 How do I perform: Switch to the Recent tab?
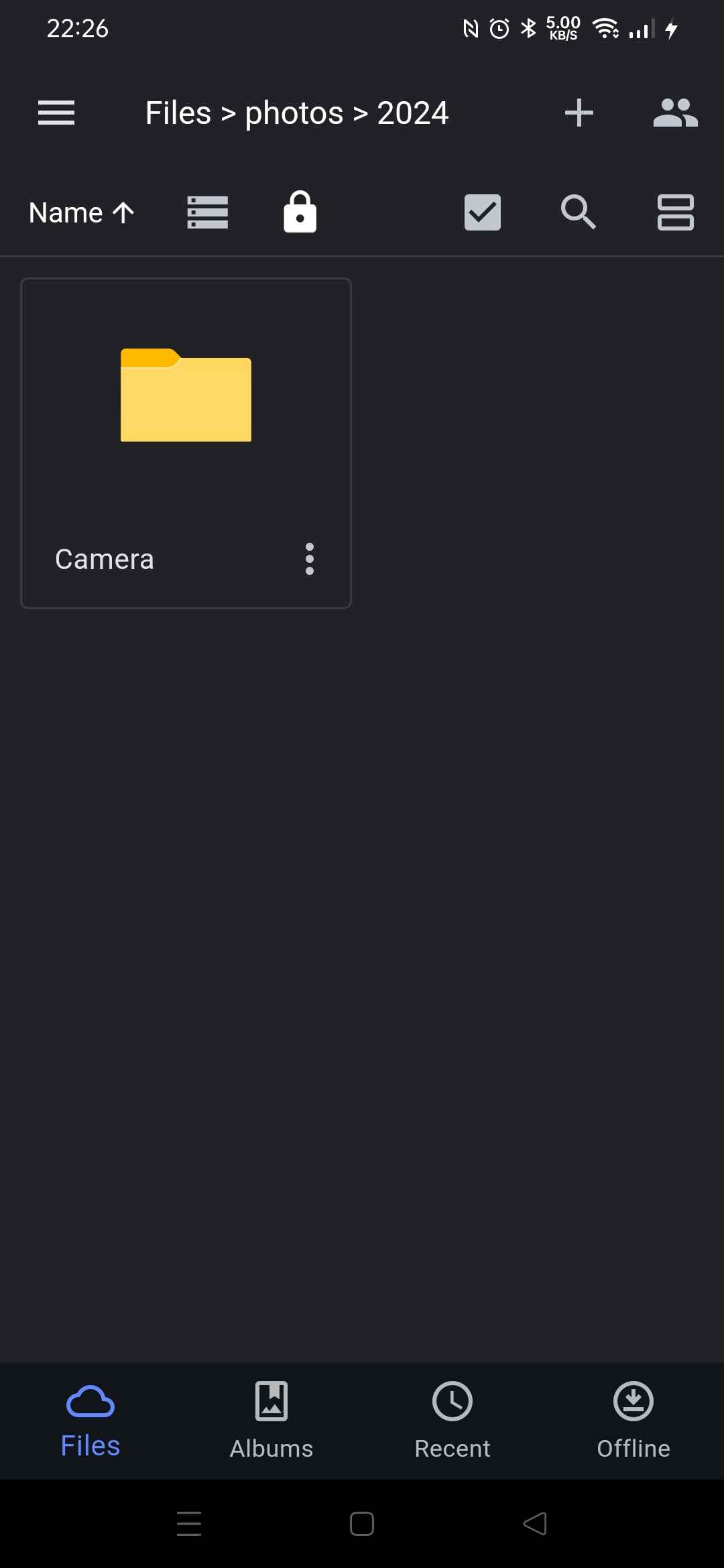tap(452, 1421)
